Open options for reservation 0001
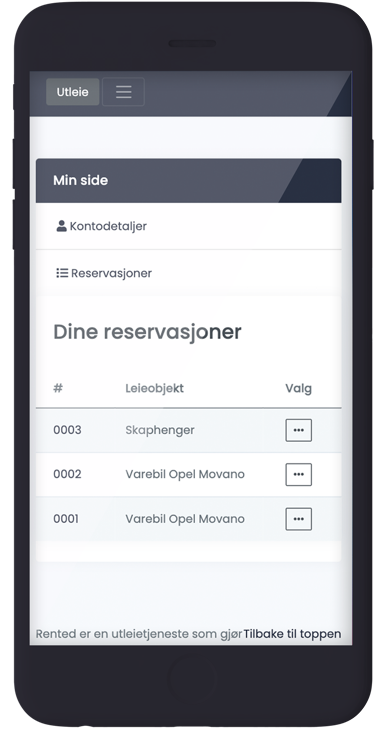 [298, 519]
